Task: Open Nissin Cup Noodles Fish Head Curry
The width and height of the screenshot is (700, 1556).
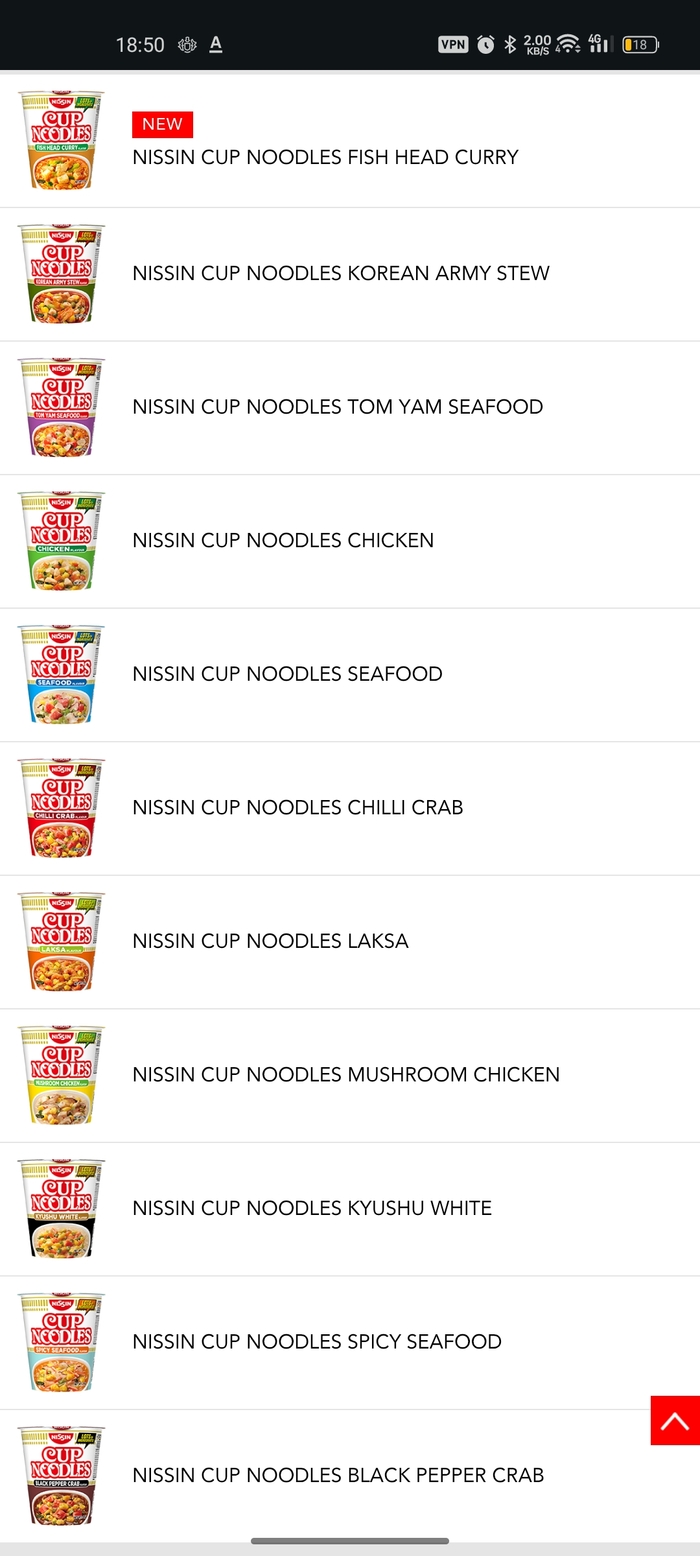Action: point(325,157)
